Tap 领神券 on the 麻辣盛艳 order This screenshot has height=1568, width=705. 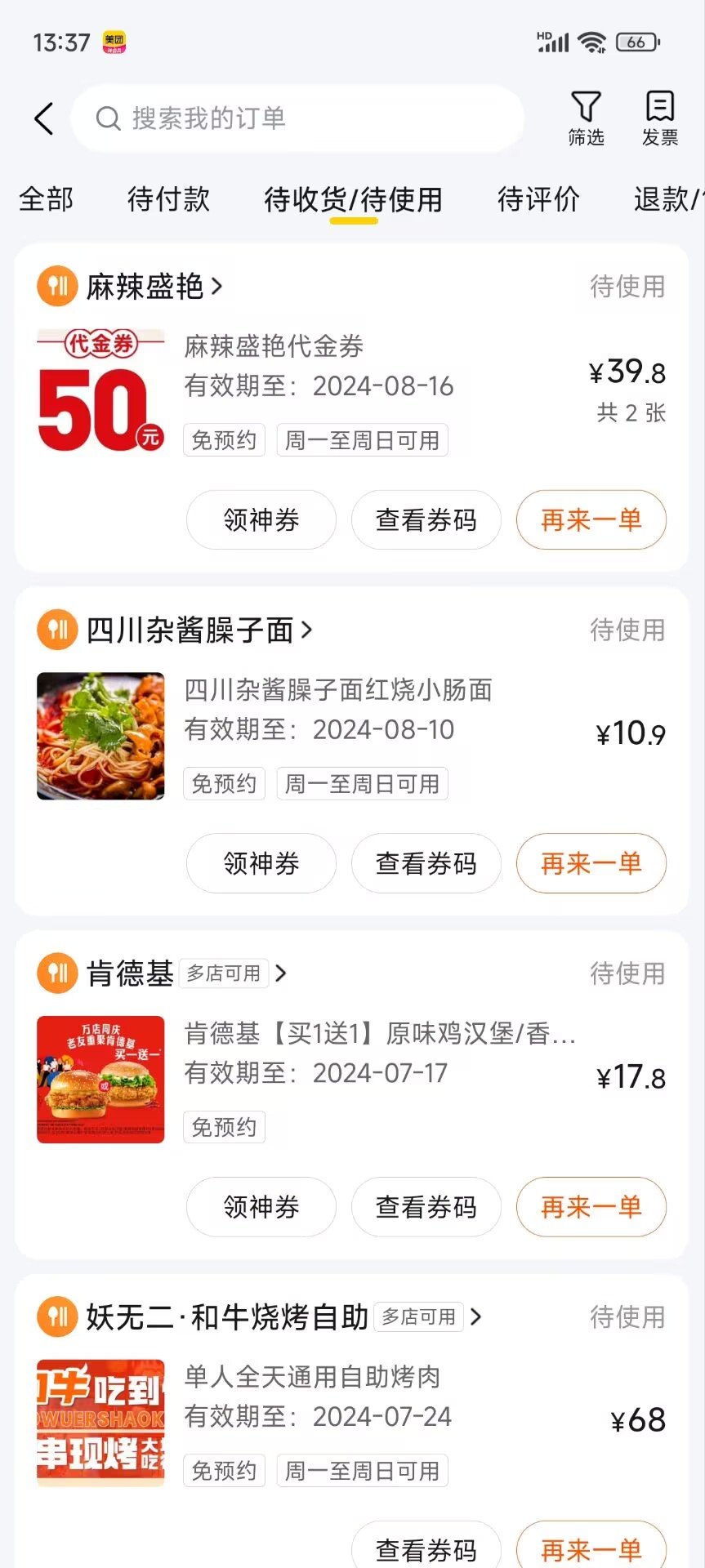261,520
